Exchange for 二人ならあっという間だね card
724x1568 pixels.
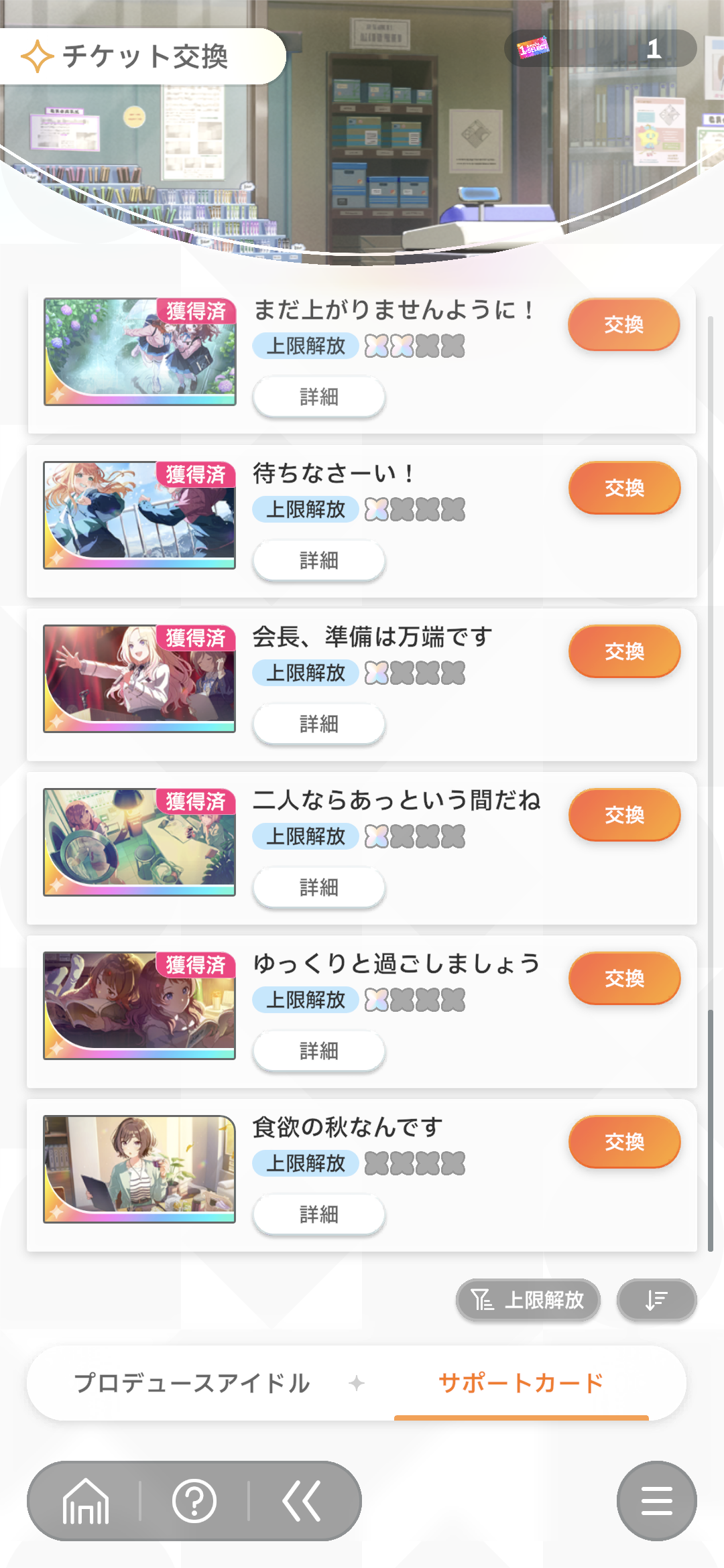(x=624, y=815)
